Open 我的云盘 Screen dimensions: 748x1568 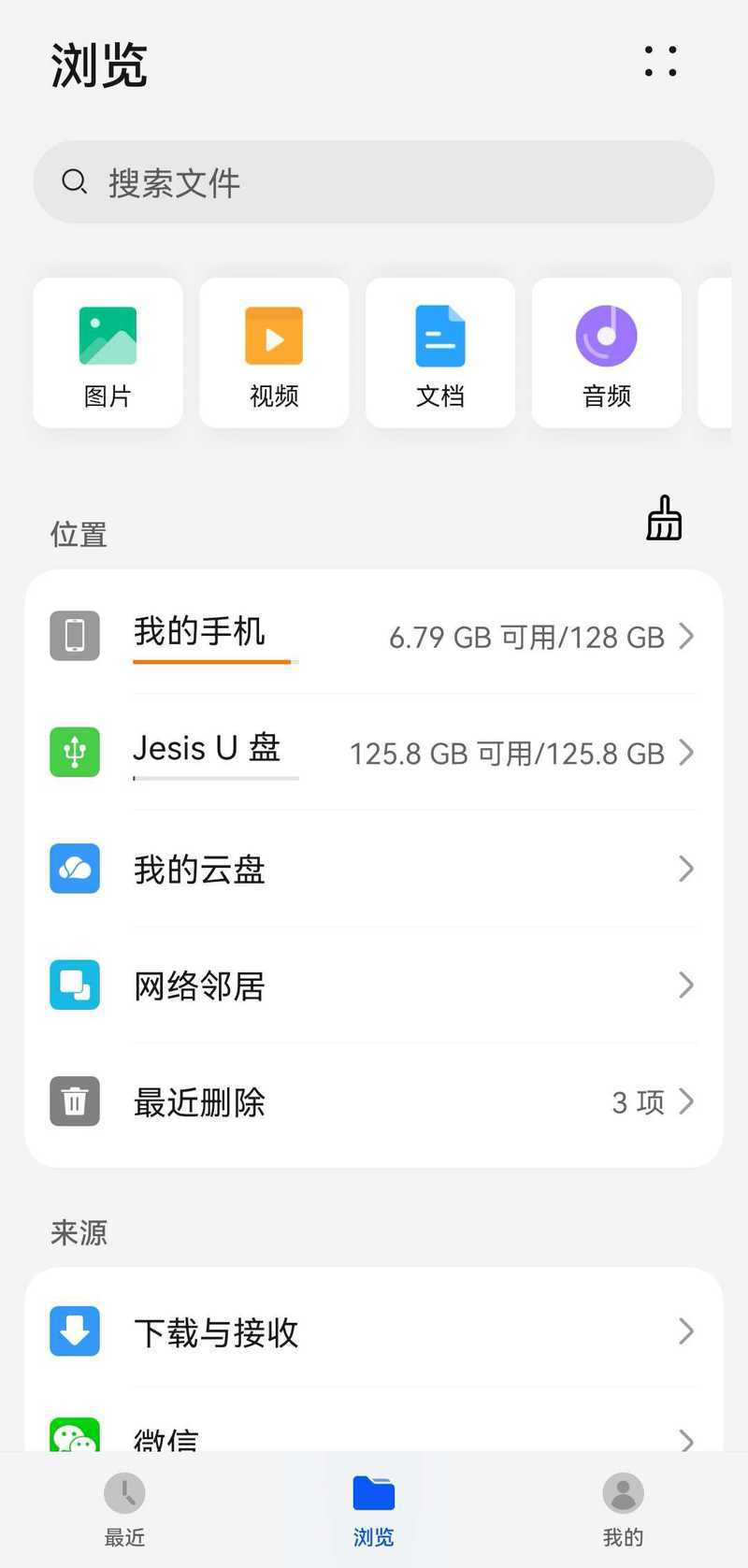pos(374,869)
